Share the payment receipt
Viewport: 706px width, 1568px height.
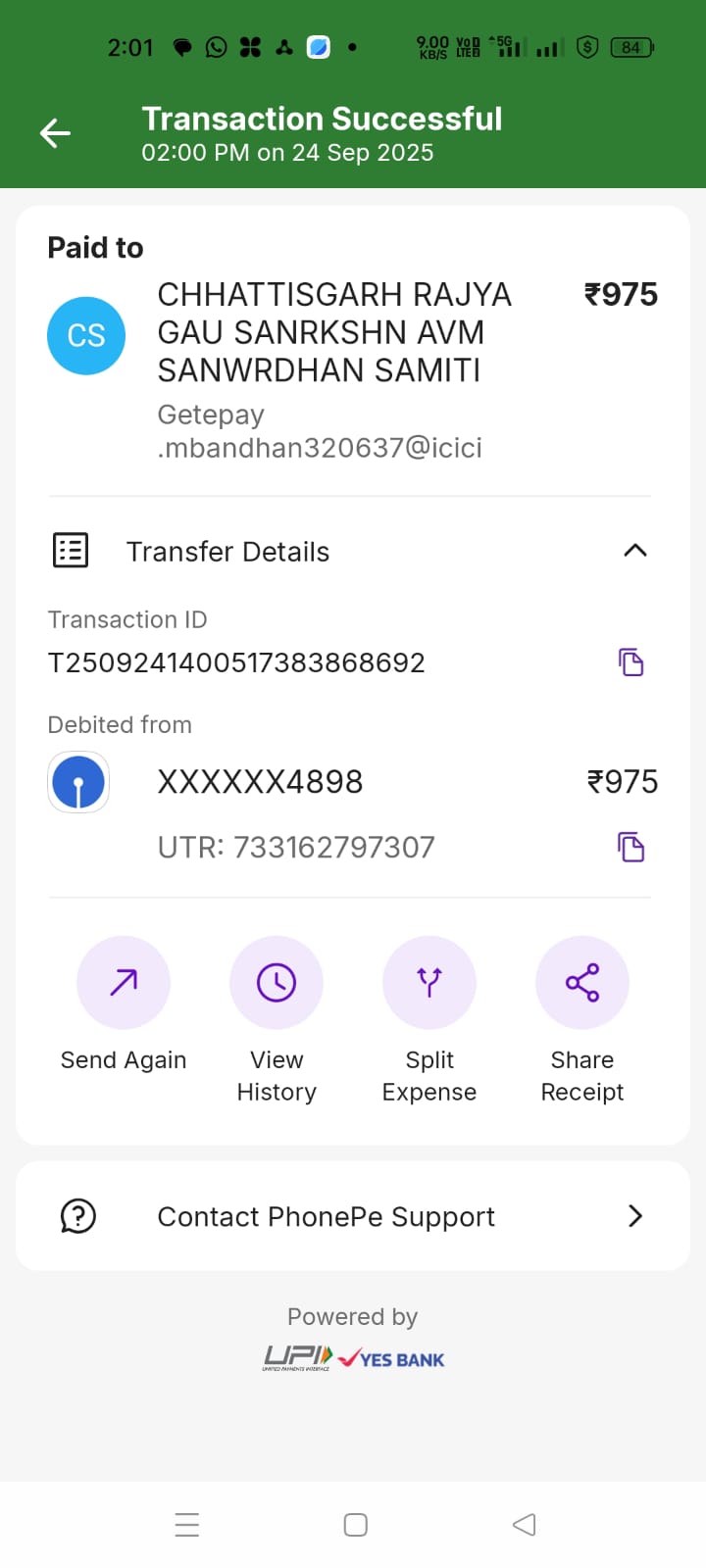pos(582,983)
